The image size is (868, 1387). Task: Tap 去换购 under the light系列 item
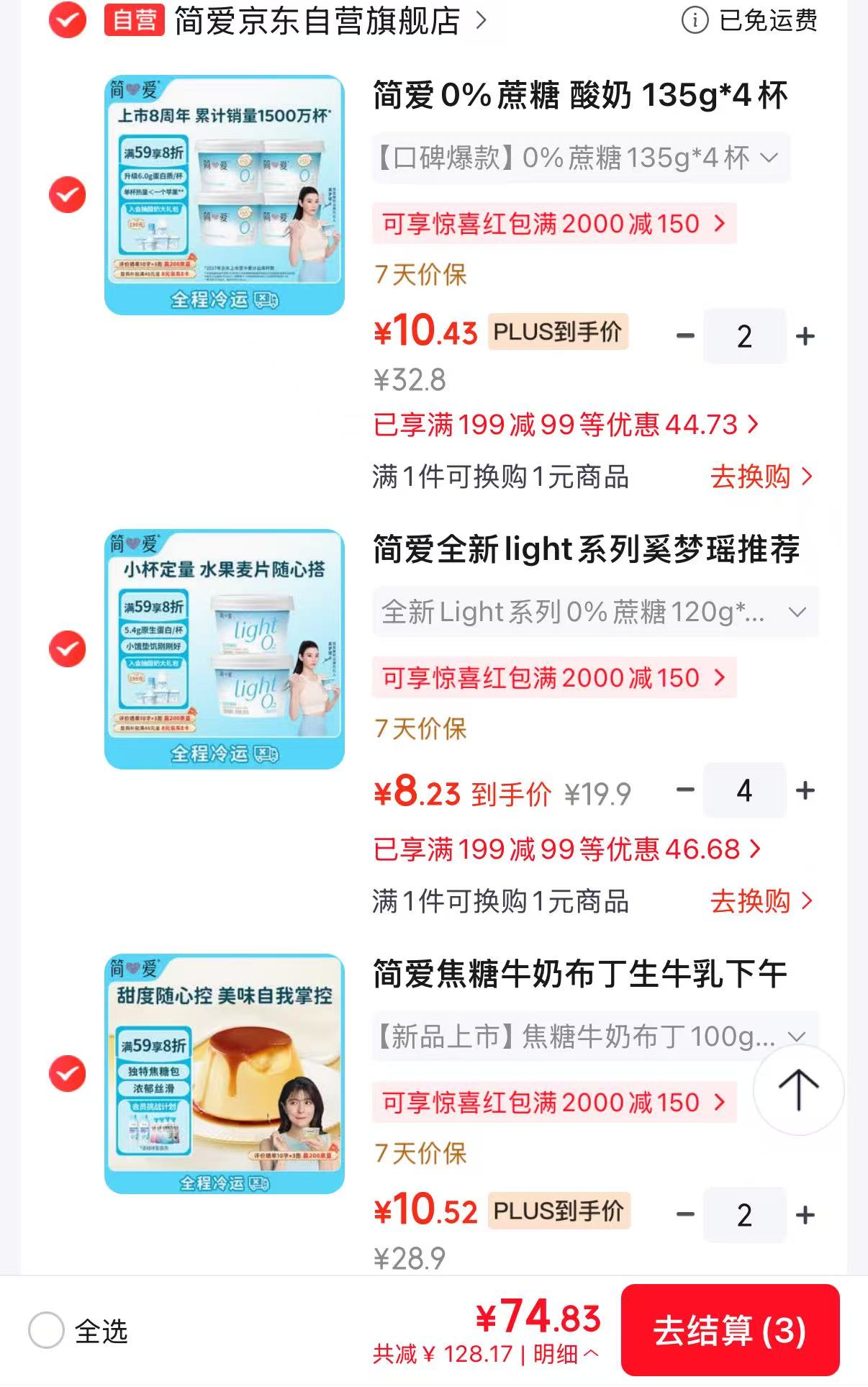[761, 901]
